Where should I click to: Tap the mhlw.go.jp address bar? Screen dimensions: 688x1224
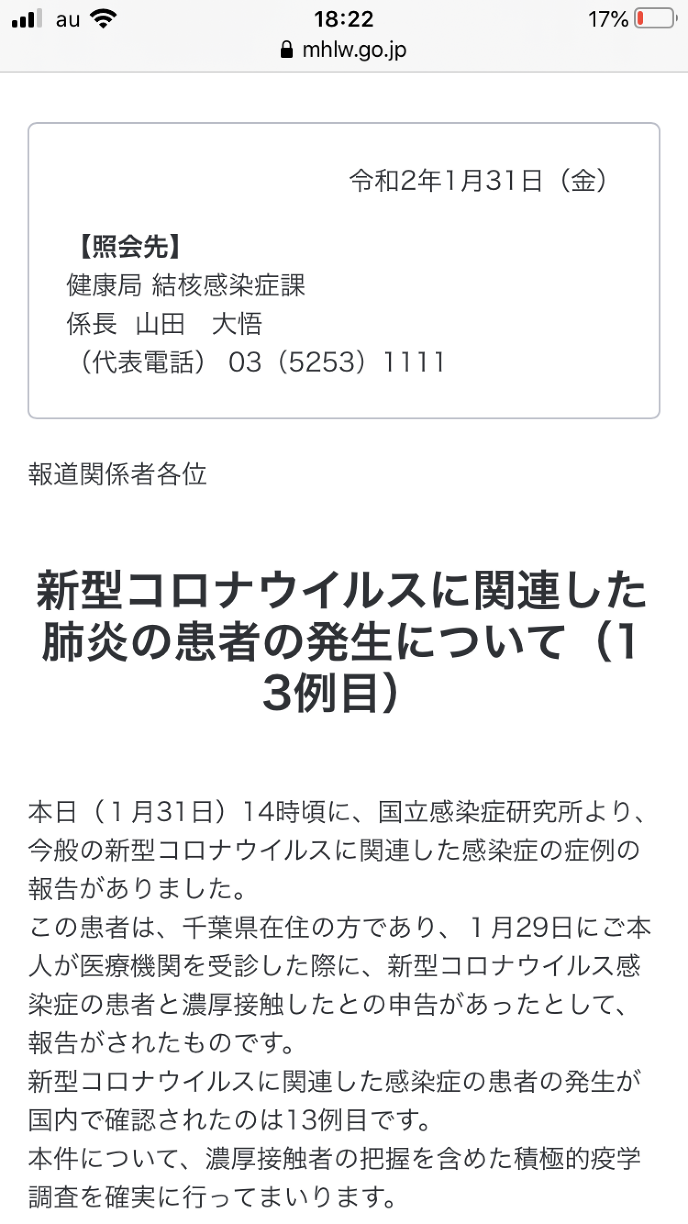[344, 50]
